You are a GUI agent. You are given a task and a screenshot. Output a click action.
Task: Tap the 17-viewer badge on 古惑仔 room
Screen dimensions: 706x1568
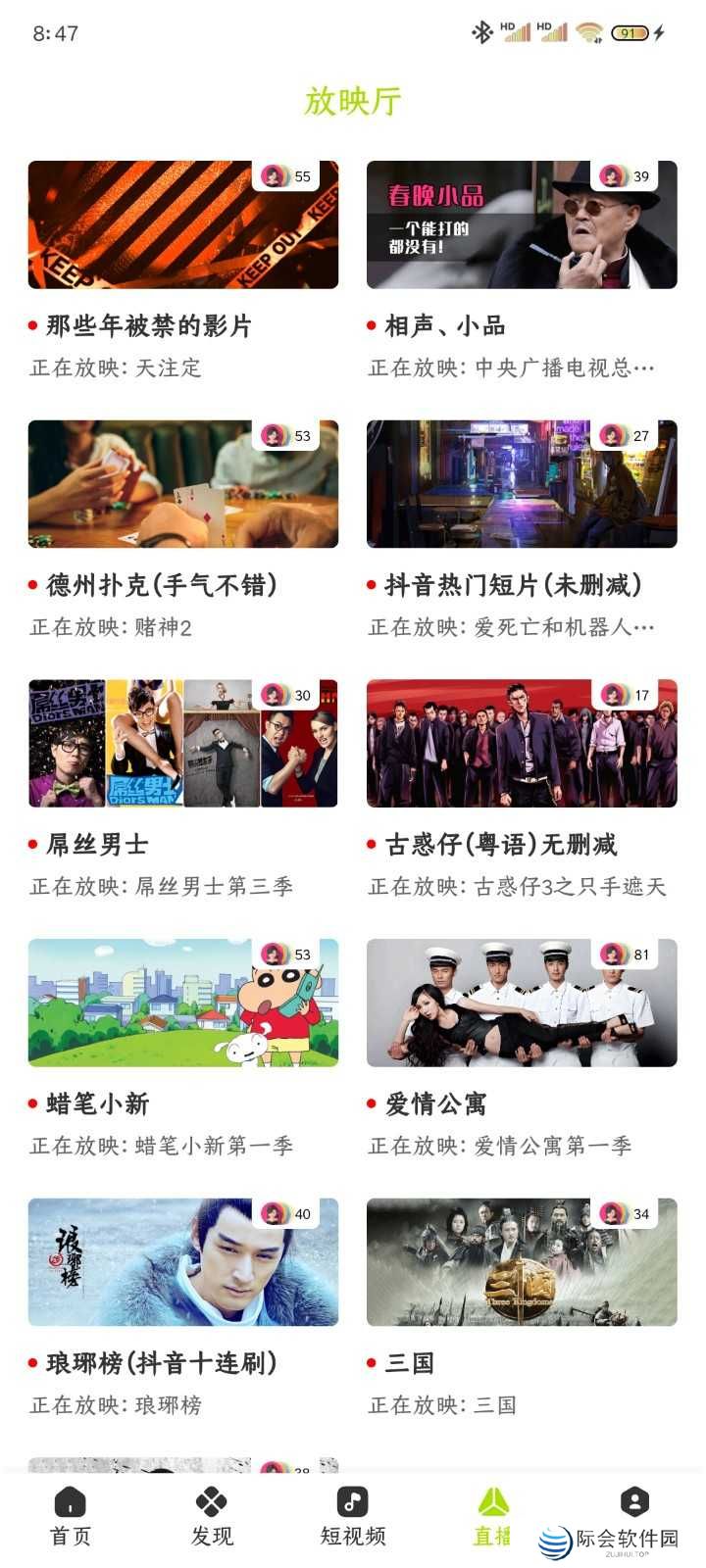click(626, 696)
